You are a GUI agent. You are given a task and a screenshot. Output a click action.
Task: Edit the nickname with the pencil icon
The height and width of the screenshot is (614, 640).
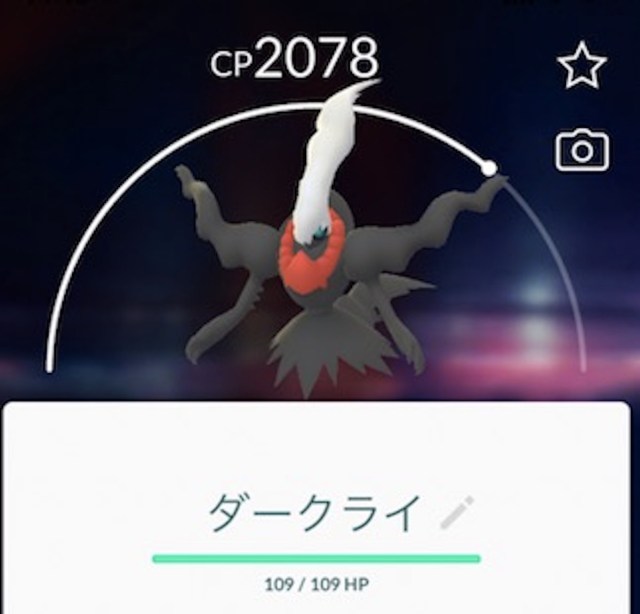point(457,513)
